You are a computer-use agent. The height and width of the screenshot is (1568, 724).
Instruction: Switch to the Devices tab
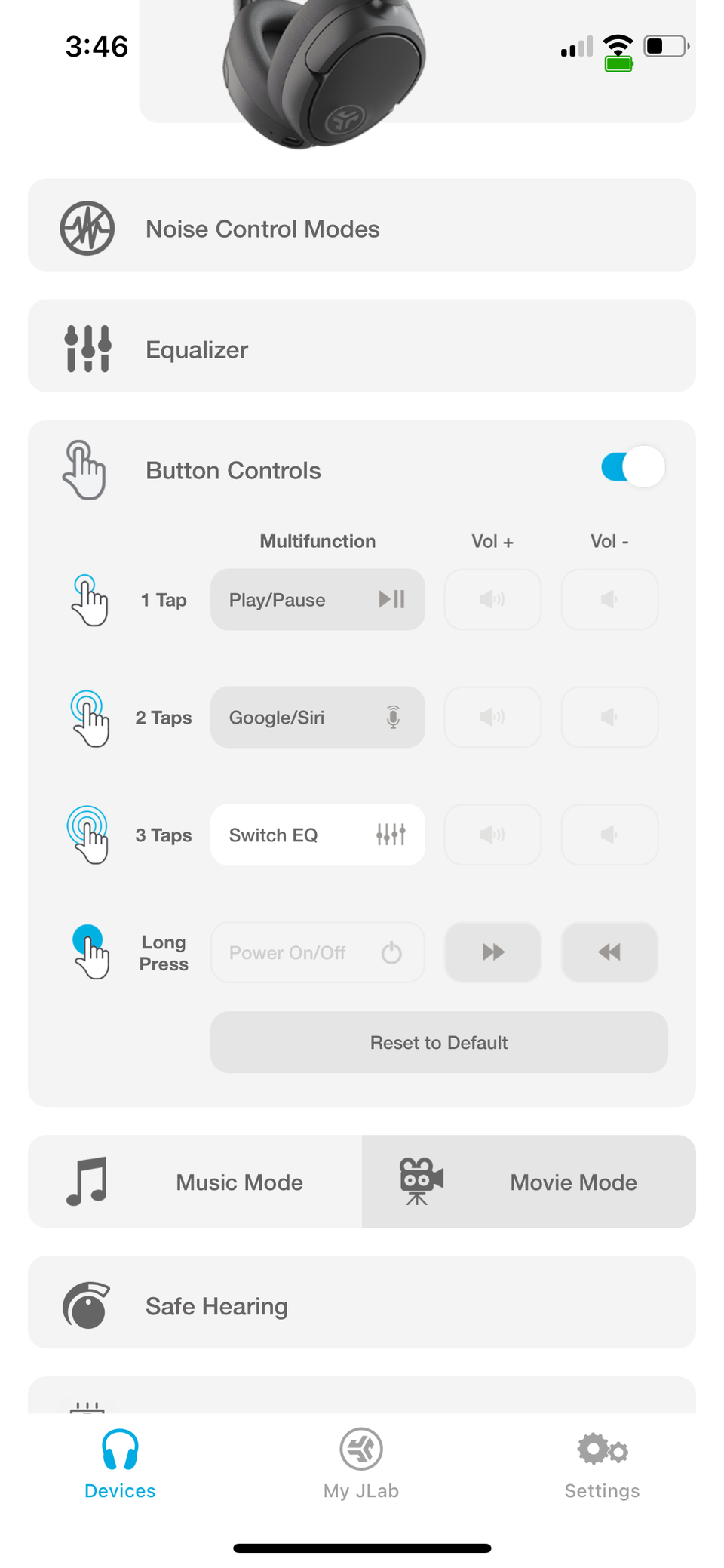pos(120,1464)
